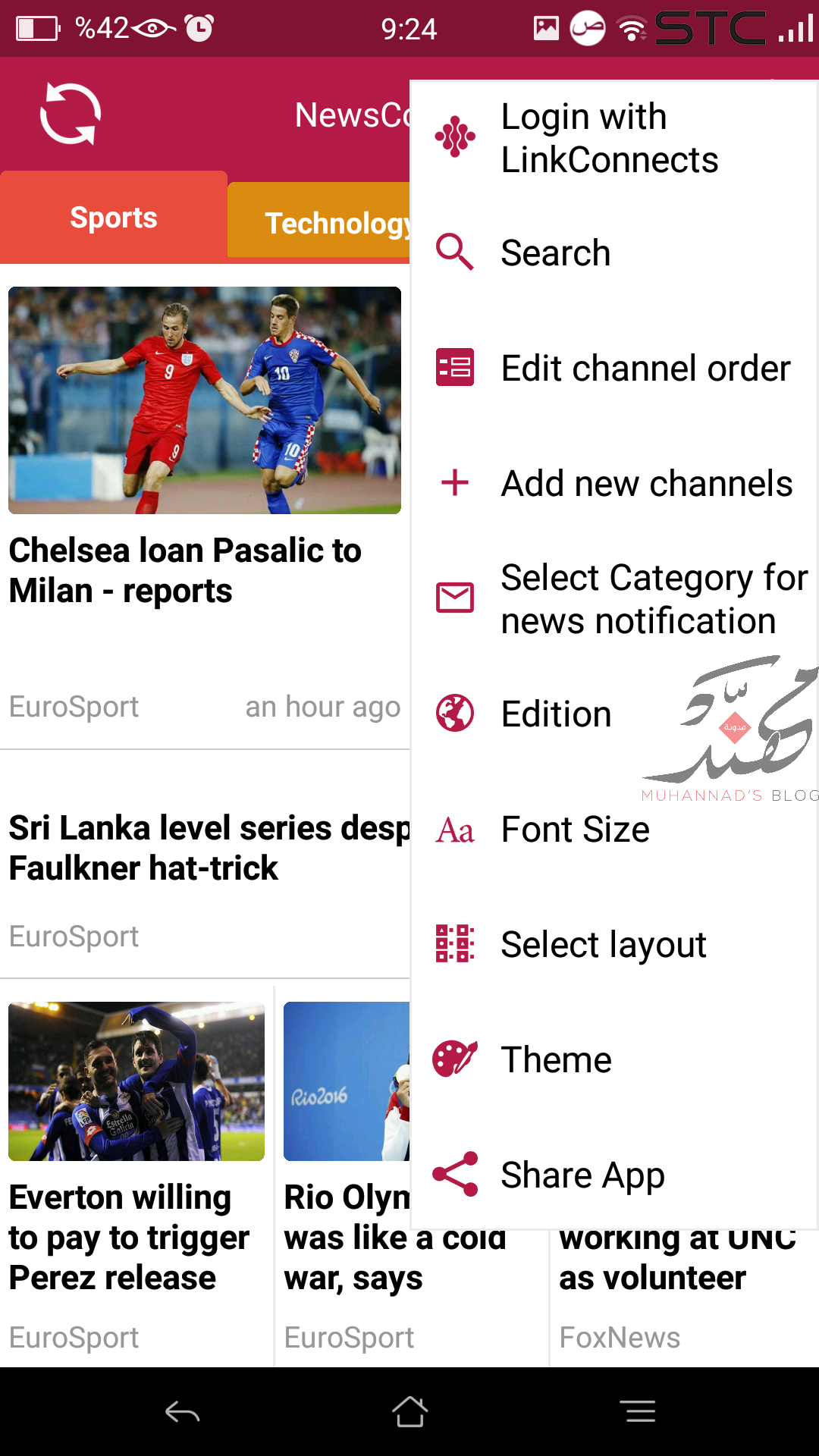Screen dimensions: 819x1456
Task: Open Select layout option
Action: tap(604, 945)
